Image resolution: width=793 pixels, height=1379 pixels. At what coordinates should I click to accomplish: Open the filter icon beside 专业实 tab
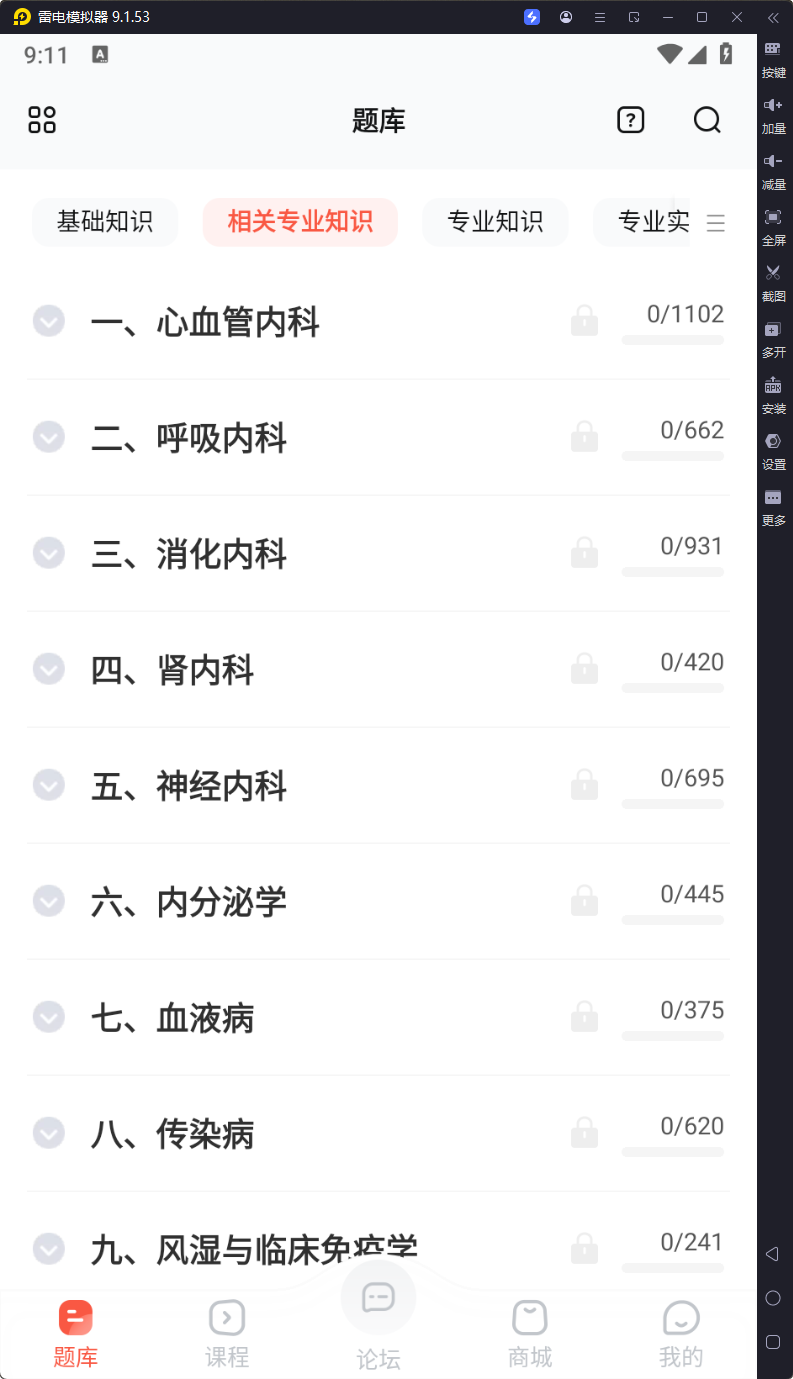coord(716,223)
